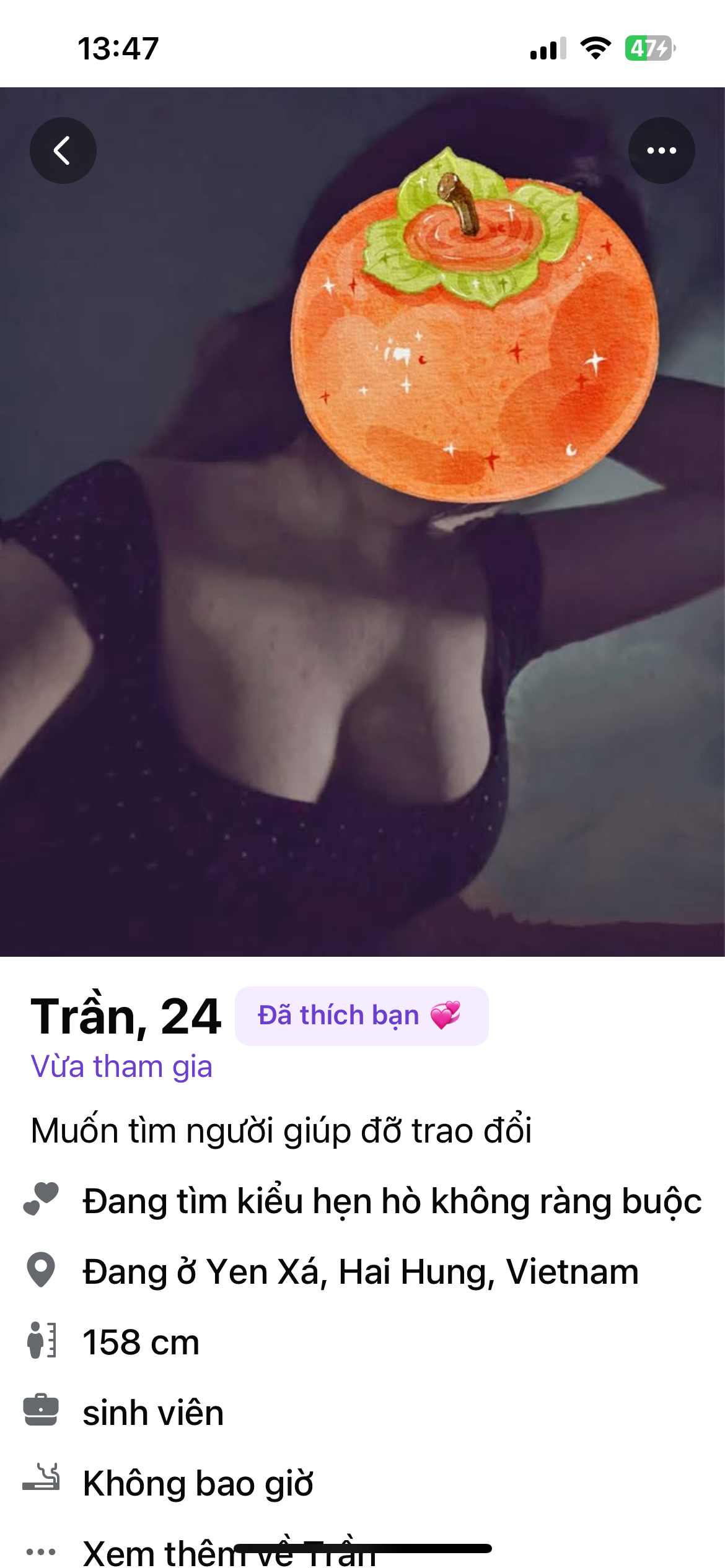Viewport: 725px width, 1568px height.
Task: Open Trần's profile photo
Action: pos(362,619)
